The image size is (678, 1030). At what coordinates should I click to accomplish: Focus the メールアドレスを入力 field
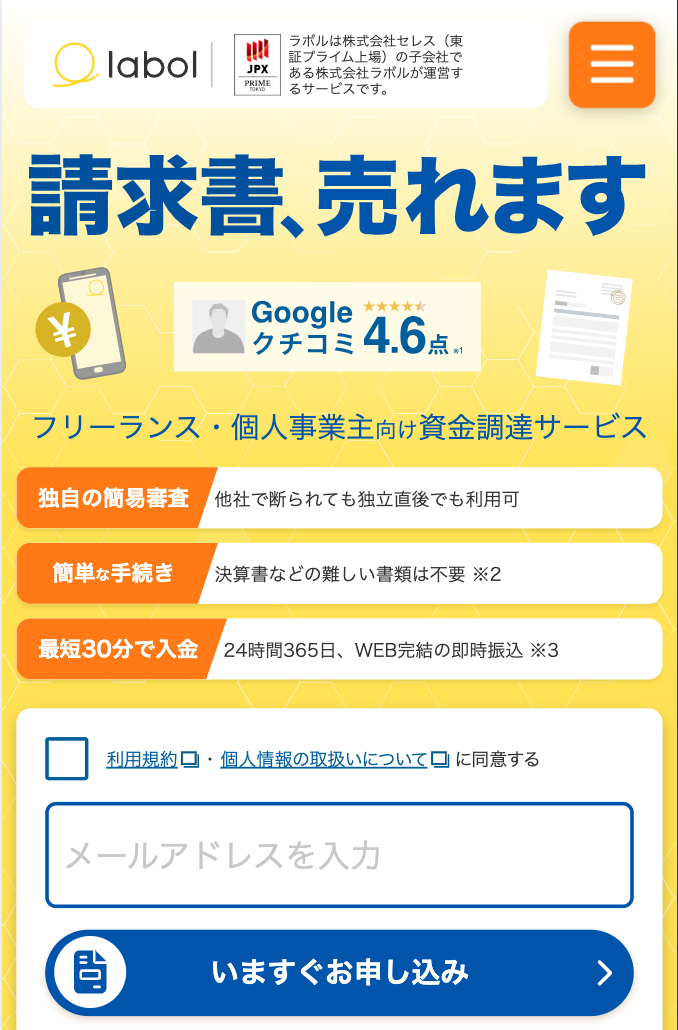coord(339,855)
